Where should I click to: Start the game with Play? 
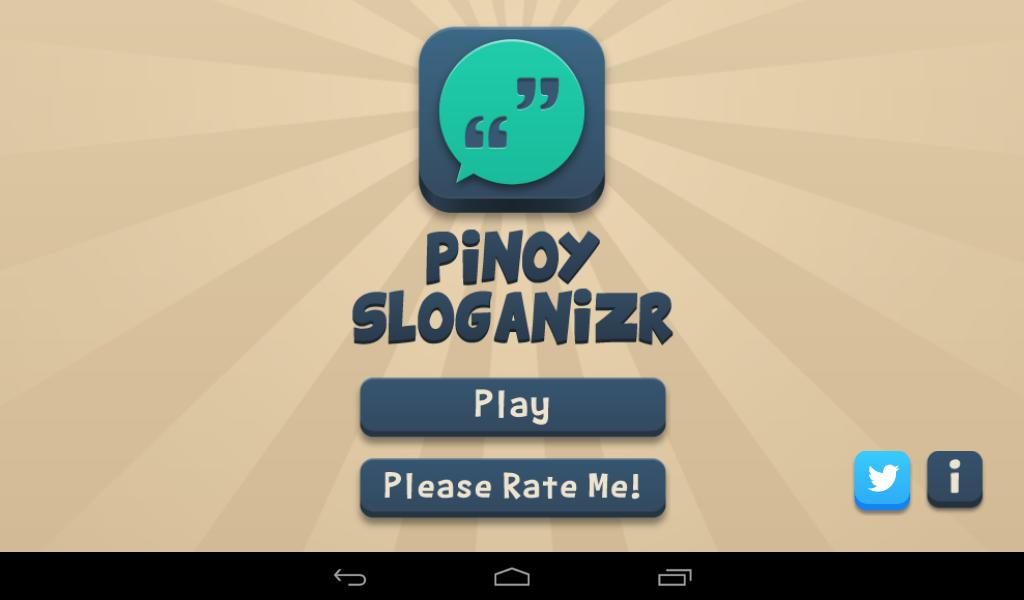coord(512,405)
